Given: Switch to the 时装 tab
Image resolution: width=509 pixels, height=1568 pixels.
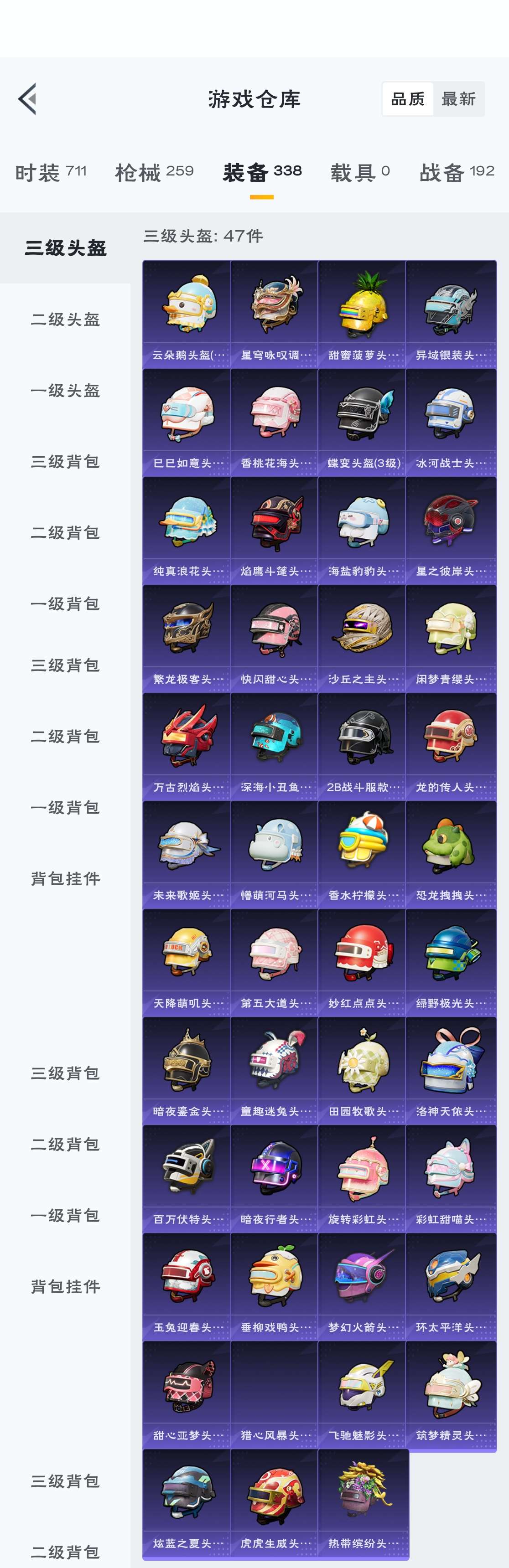Looking at the screenshot, I should coord(51,173).
